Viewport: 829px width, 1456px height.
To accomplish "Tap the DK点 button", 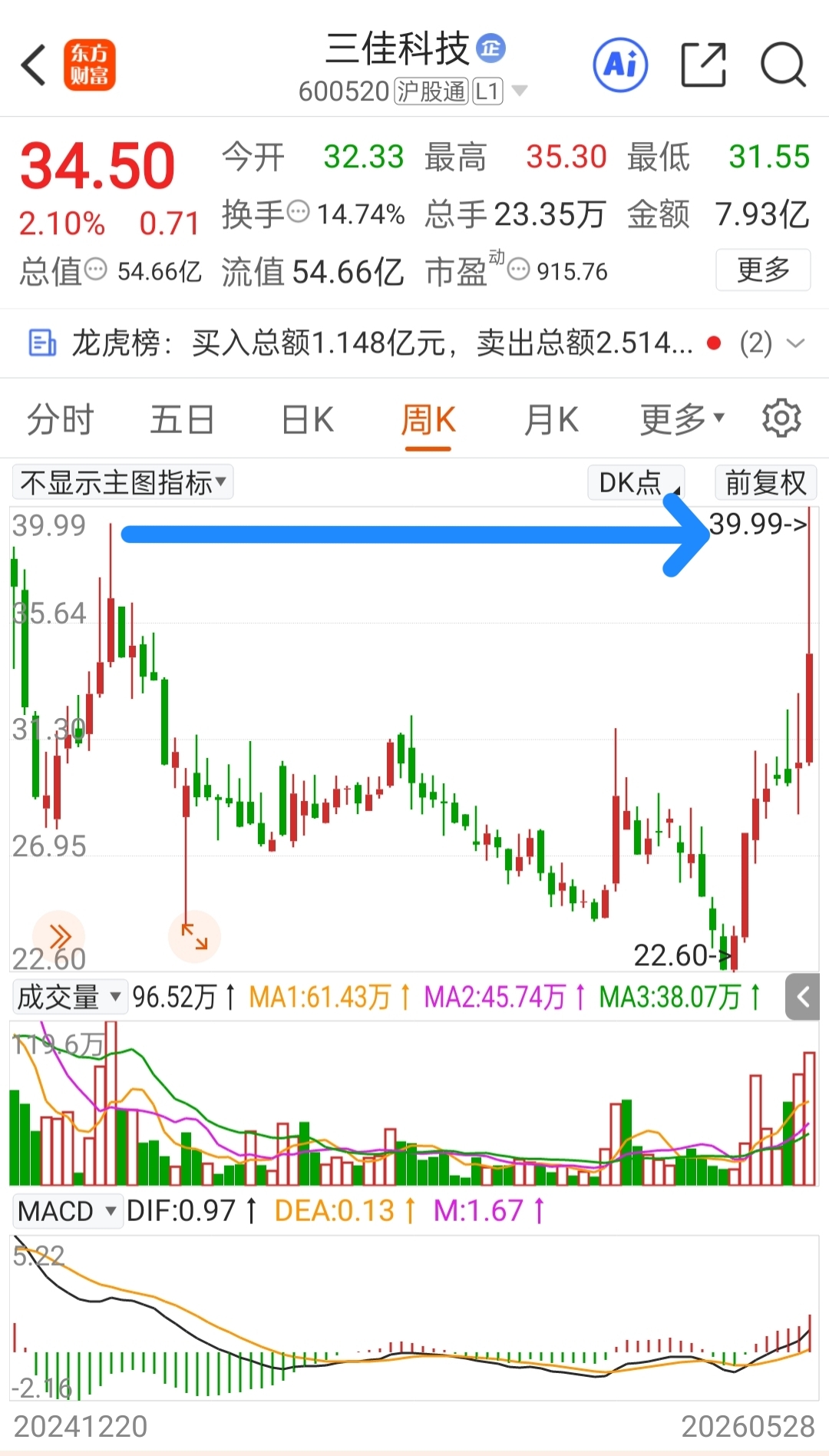I will pos(636,482).
